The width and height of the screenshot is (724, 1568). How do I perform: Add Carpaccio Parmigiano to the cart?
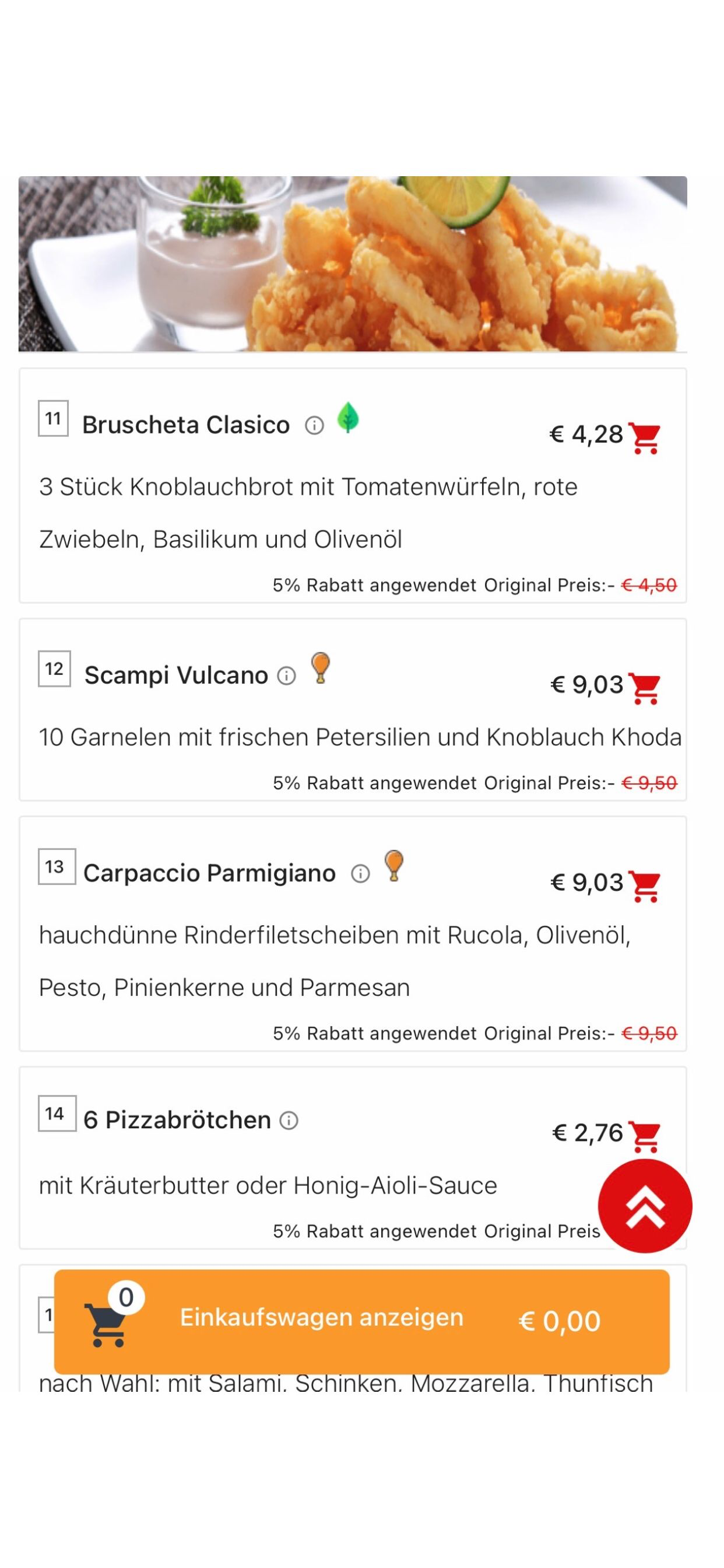click(x=644, y=885)
